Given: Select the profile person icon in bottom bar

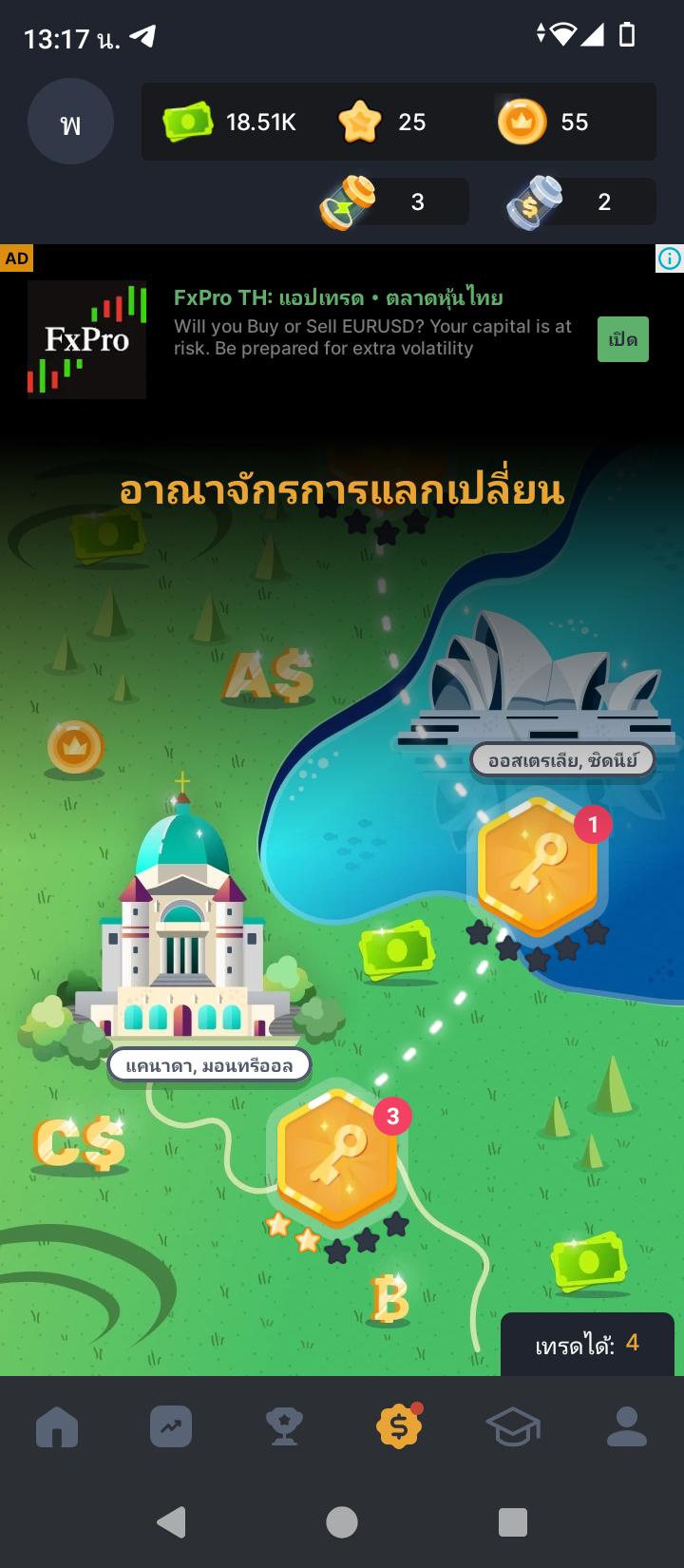Looking at the screenshot, I should point(627,1425).
